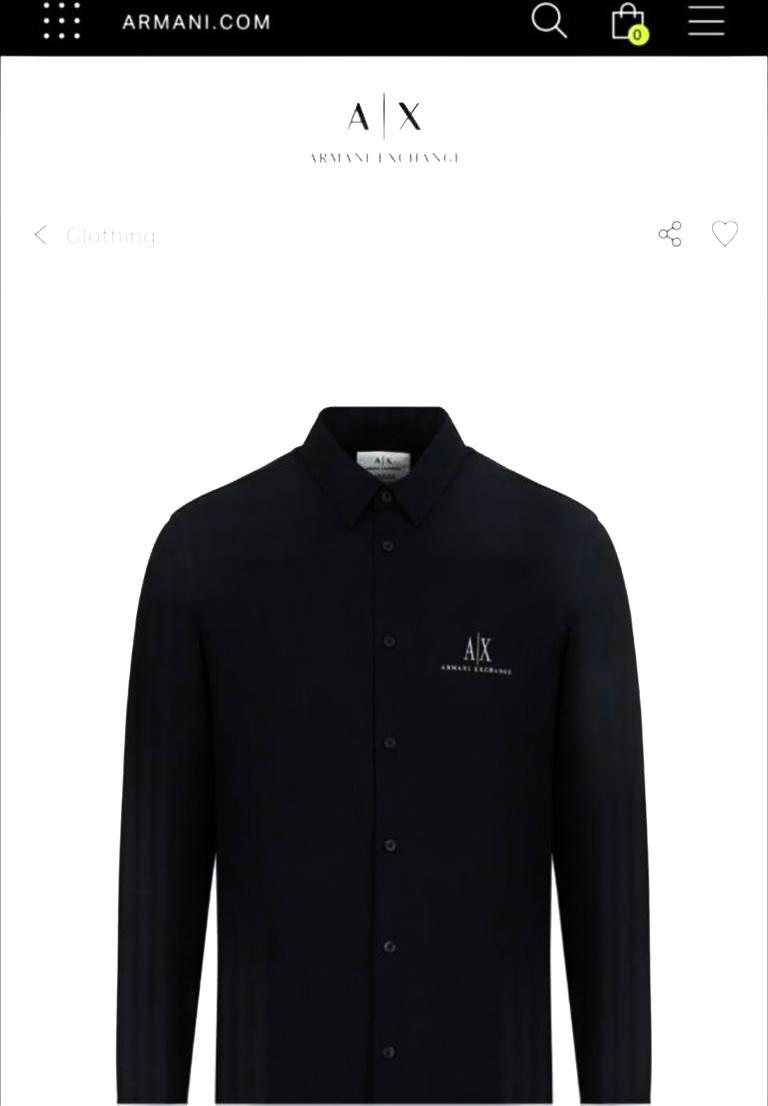
Task: Toggle the wishlist state of the product
Action: pyautogui.click(x=724, y=233)
